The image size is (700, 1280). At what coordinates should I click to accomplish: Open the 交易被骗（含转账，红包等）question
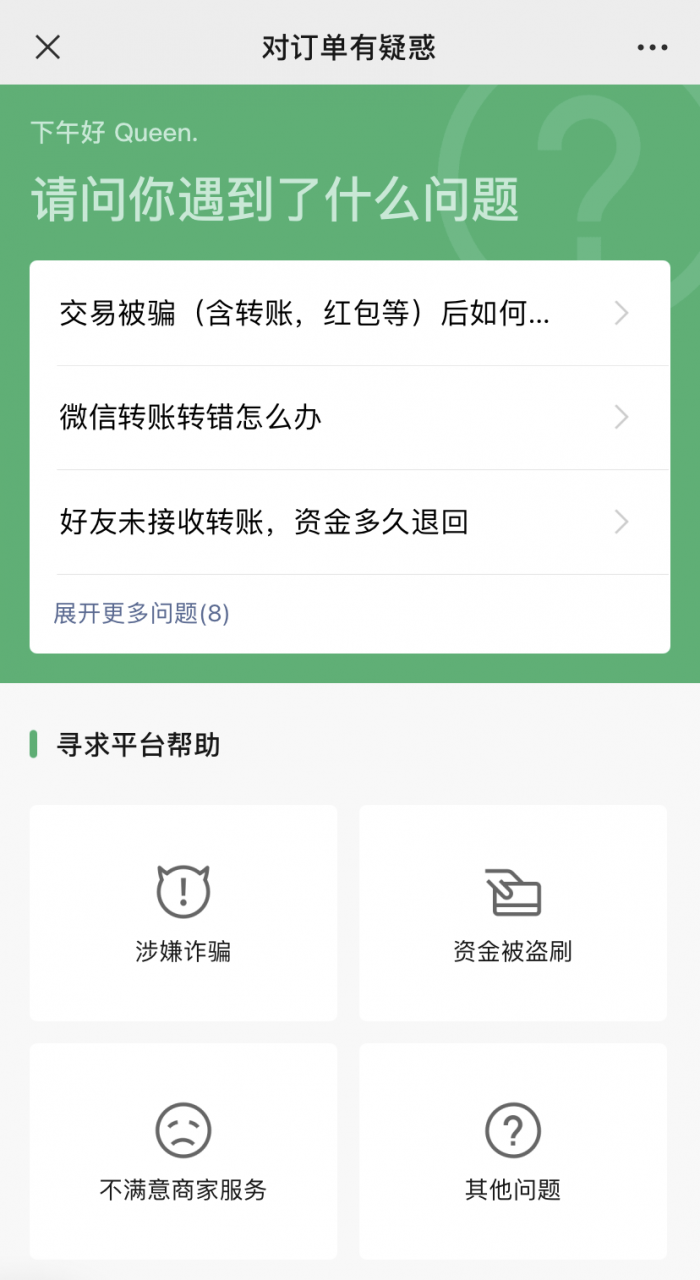(x=349, y=314)
